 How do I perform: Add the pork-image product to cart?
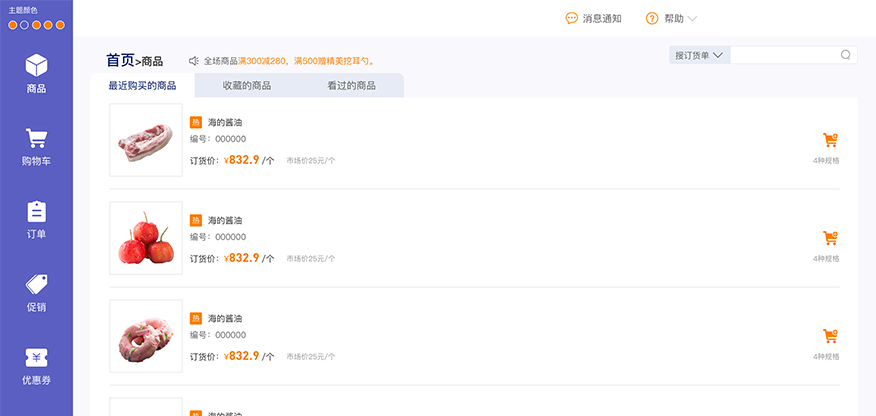pos(829,140)
